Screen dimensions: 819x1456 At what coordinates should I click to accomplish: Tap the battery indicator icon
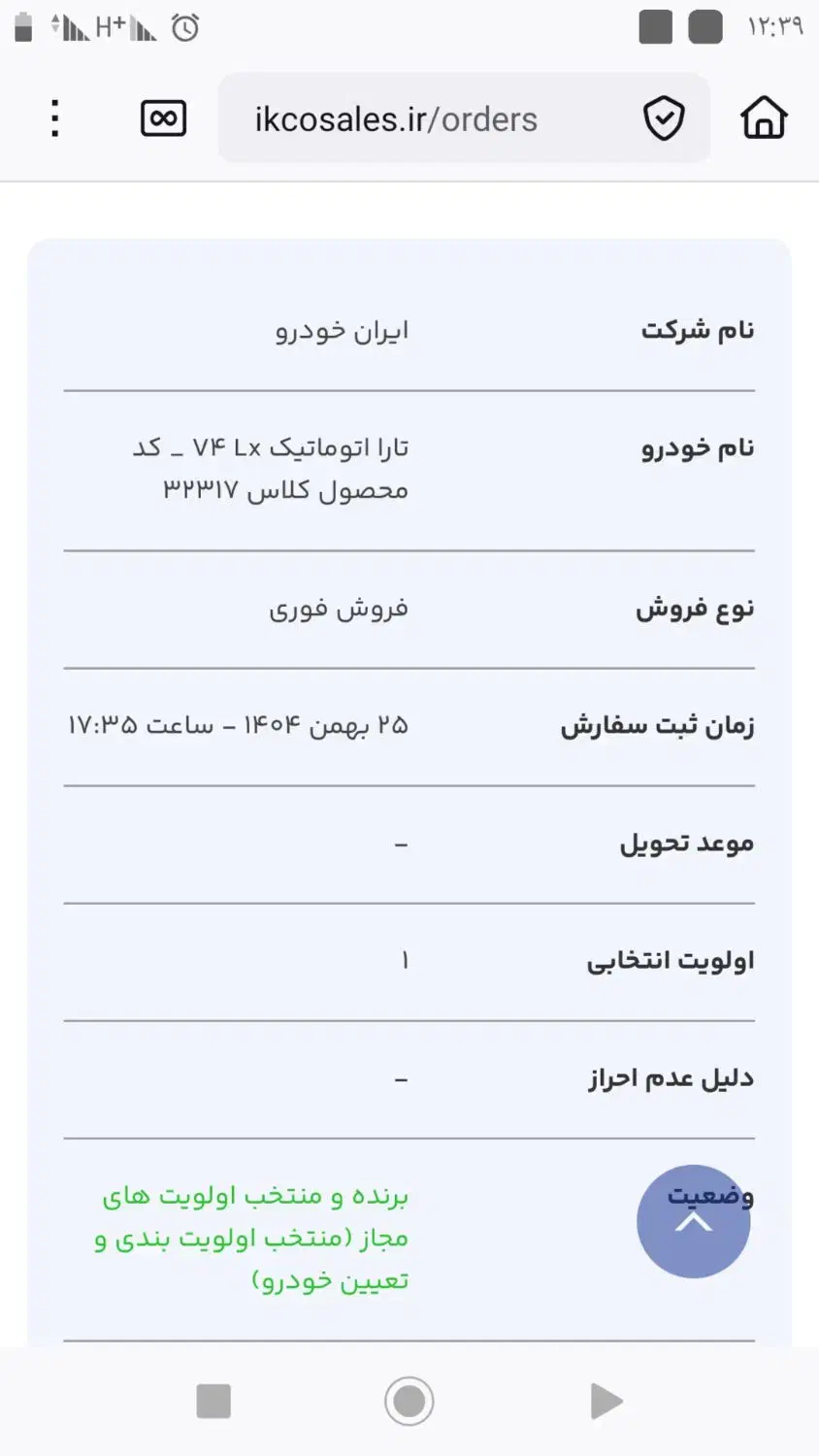click(x=23, y=26)
